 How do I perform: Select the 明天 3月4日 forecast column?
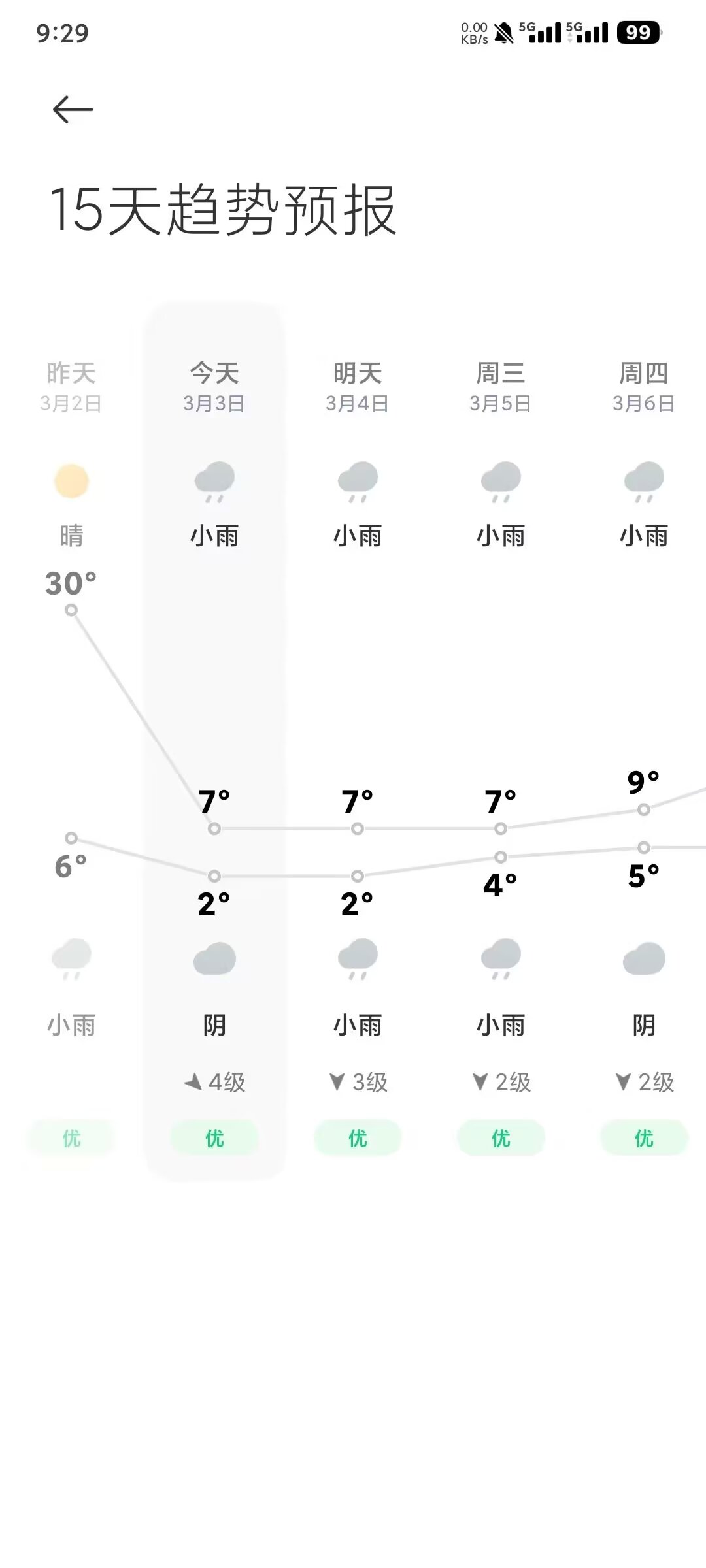click(x=358, y=742)
